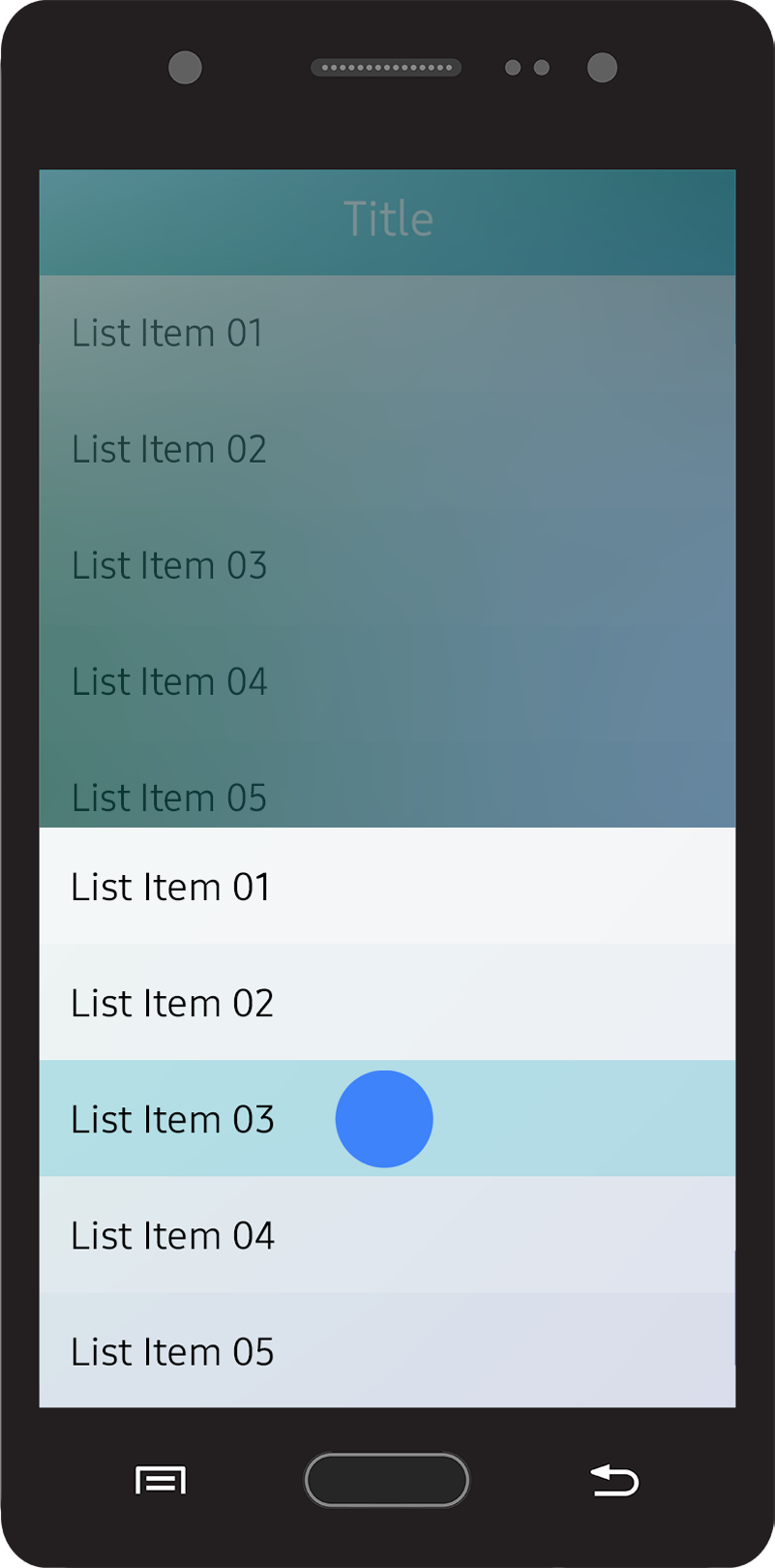
Task: Tap the blue touch indicator circle
Action: 383,1118
